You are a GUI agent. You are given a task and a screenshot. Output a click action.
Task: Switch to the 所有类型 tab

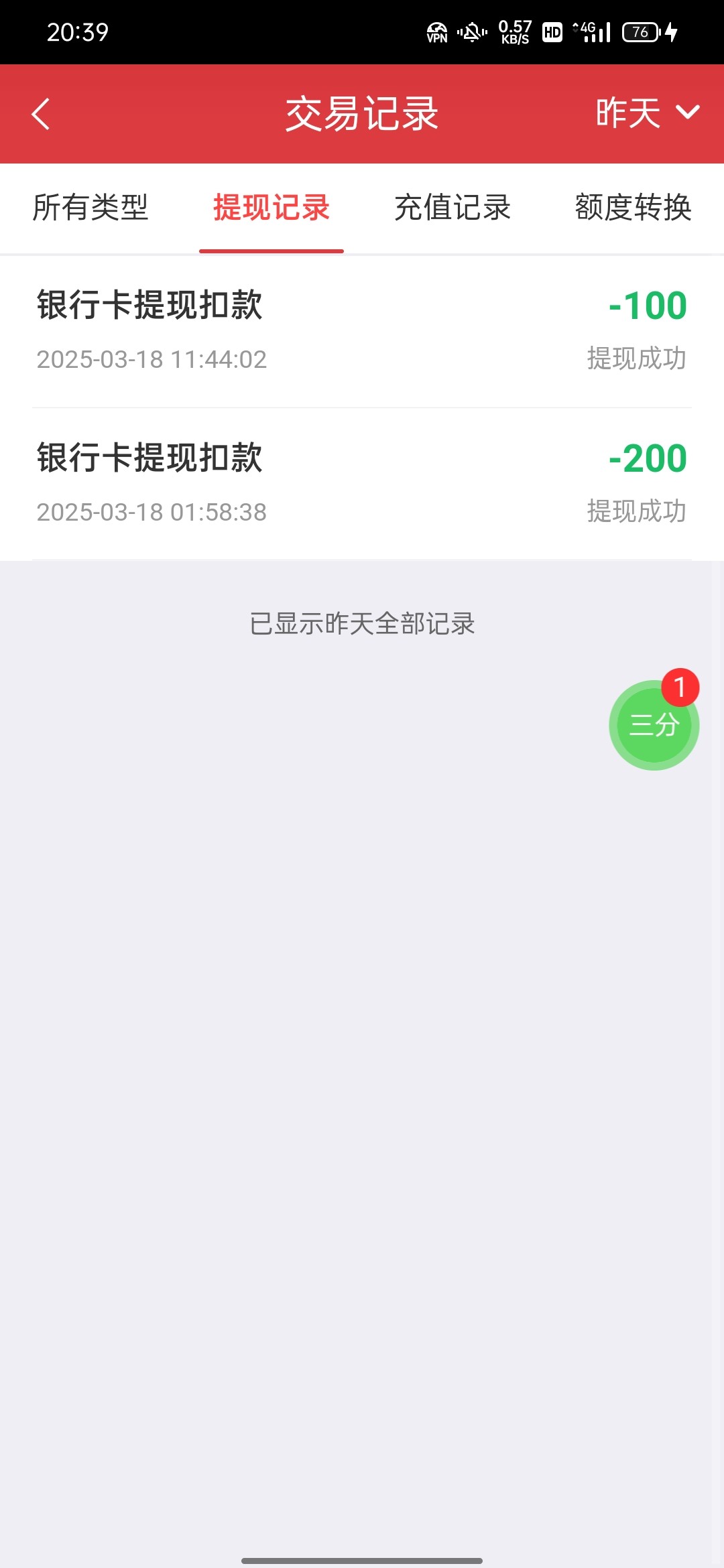point(90,207)
